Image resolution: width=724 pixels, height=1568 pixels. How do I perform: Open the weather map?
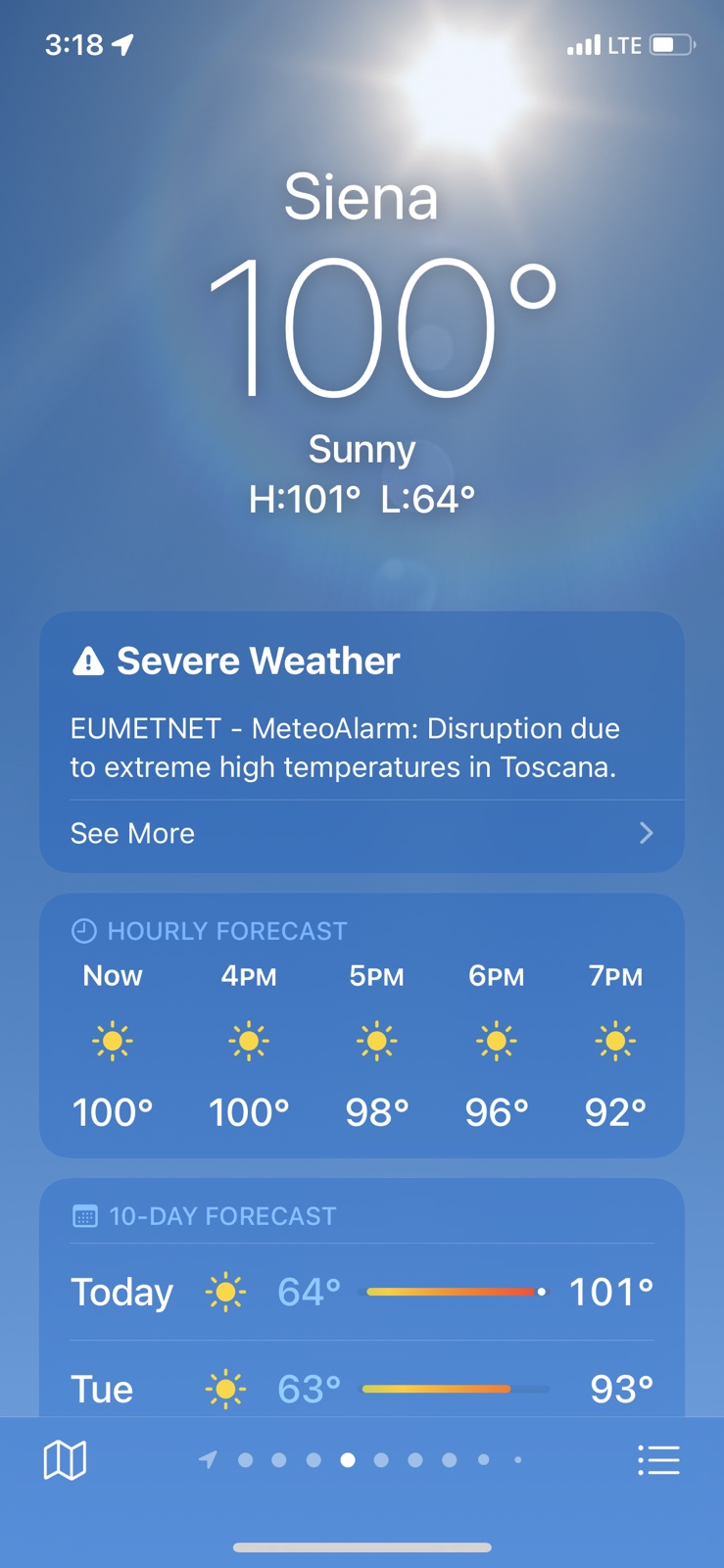coord(65,1460)
